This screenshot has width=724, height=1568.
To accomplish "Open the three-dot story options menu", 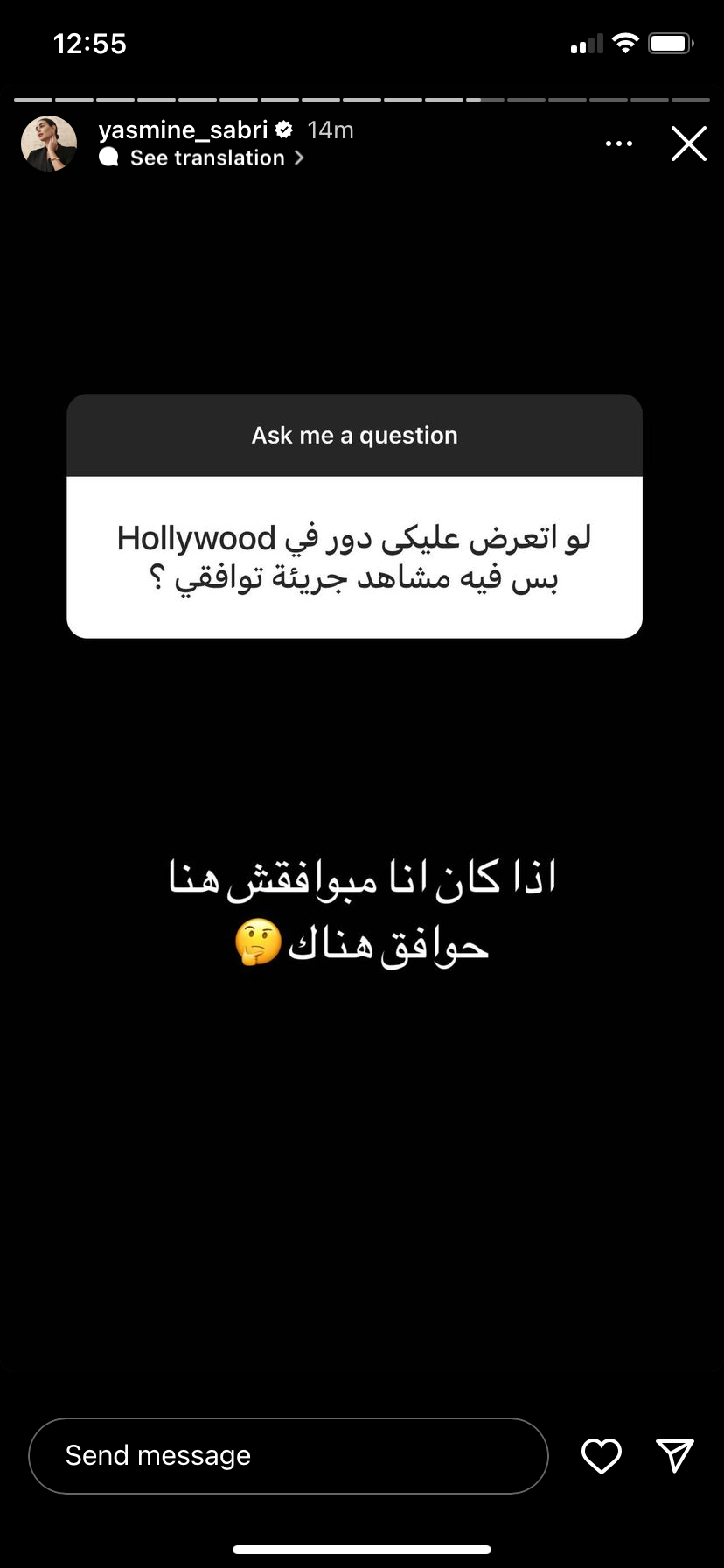I will 619,143.
